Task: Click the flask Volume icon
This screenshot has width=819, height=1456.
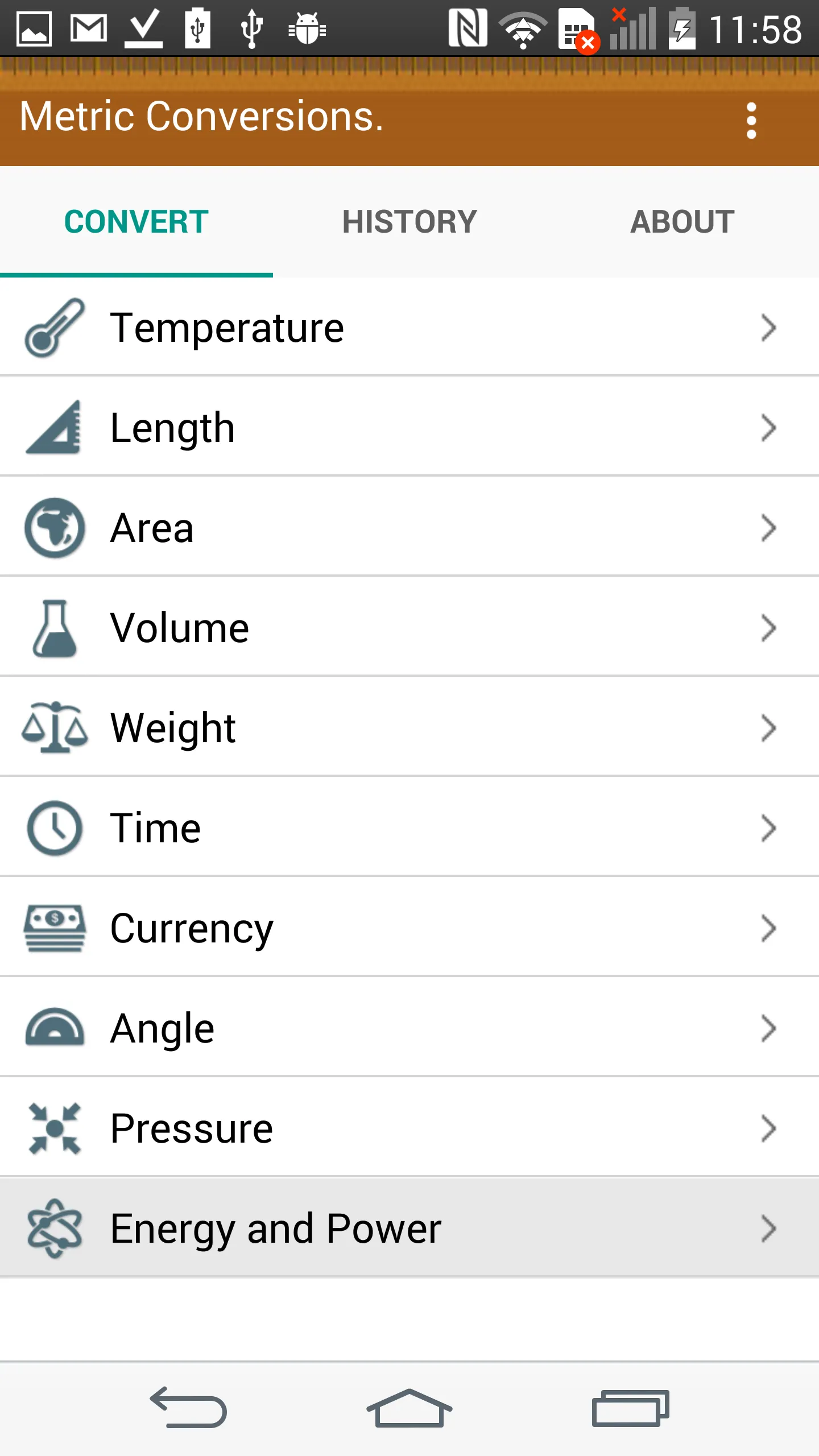Action: (x=54, y=627)
